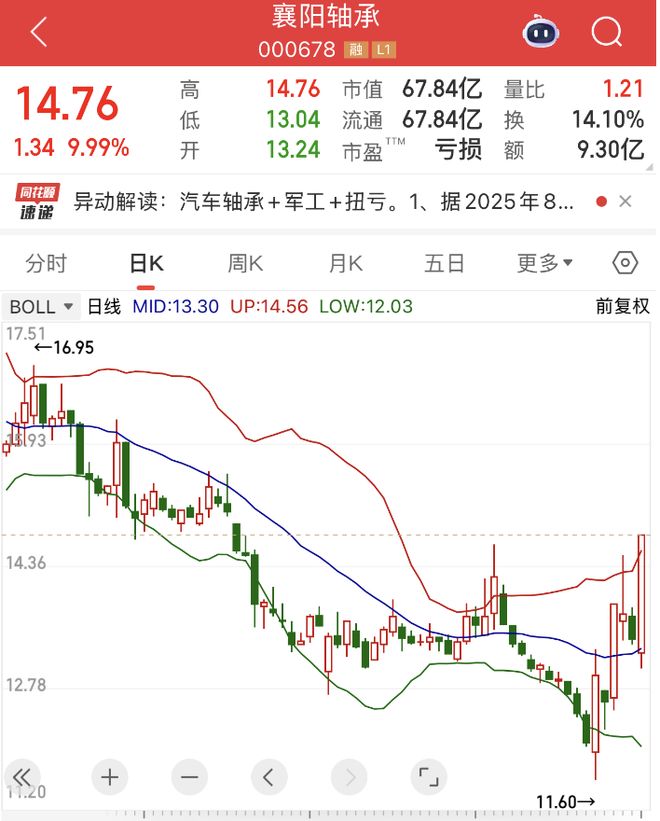Change the BOLL indicator dropdown

(42, 306)
